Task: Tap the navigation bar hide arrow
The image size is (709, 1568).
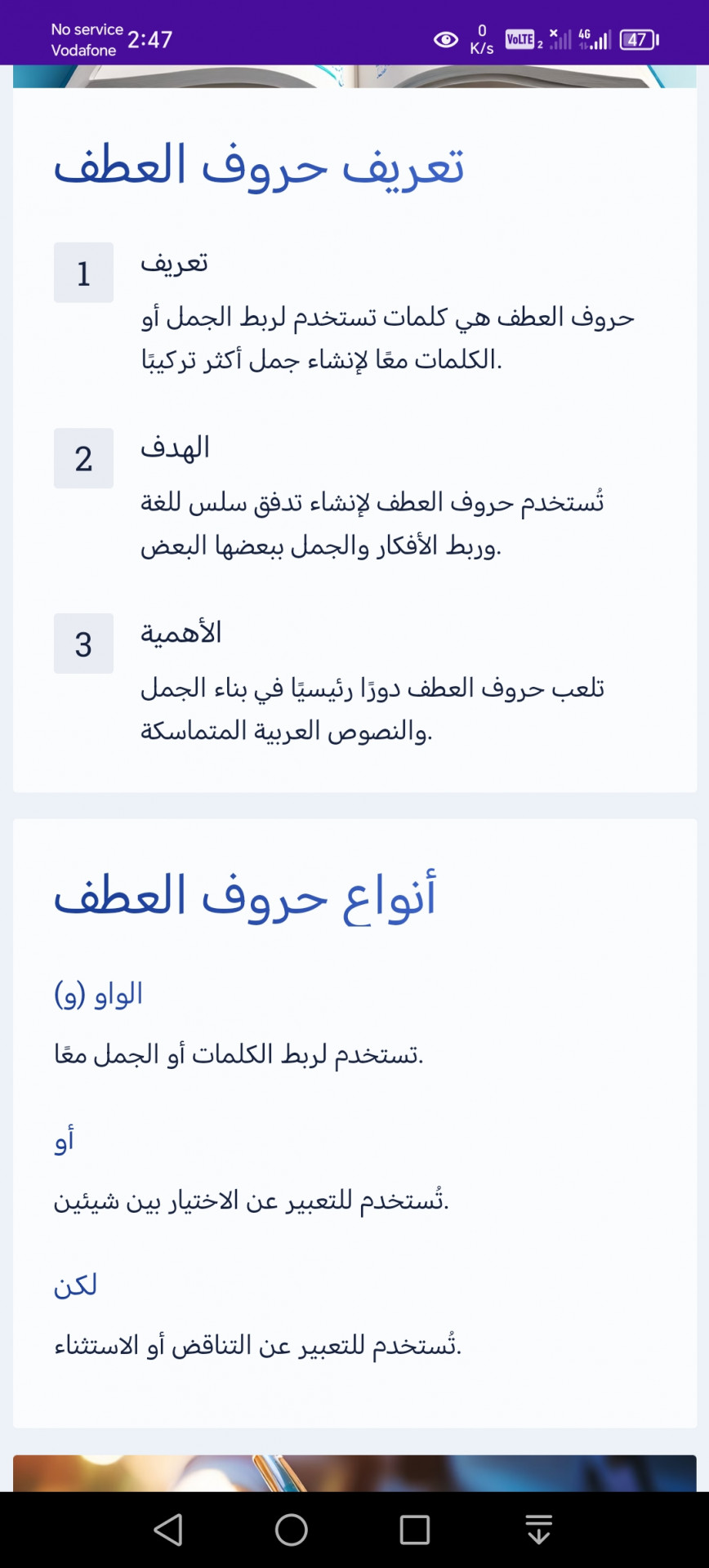Action: coord(538,1529)
